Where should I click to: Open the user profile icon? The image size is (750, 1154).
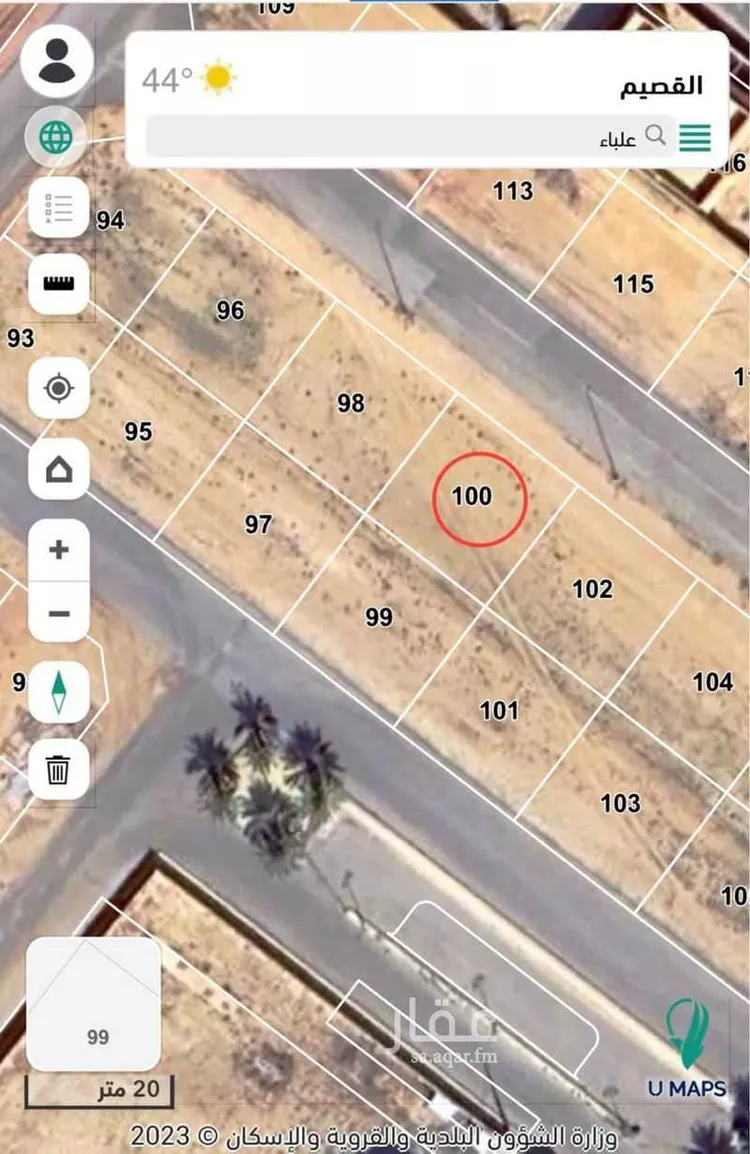[56, 59]
